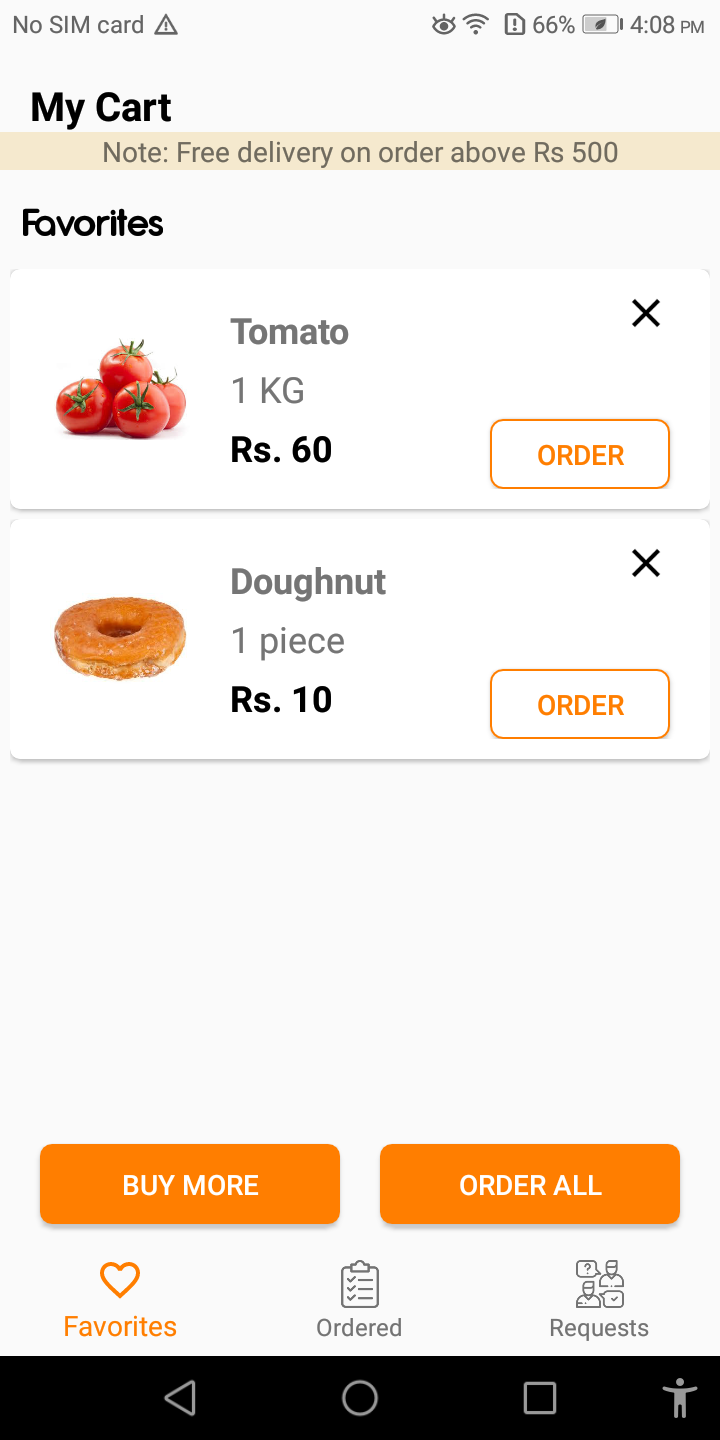Place order for all items
Screen dimensions: 720x1440
[530, 1185]
